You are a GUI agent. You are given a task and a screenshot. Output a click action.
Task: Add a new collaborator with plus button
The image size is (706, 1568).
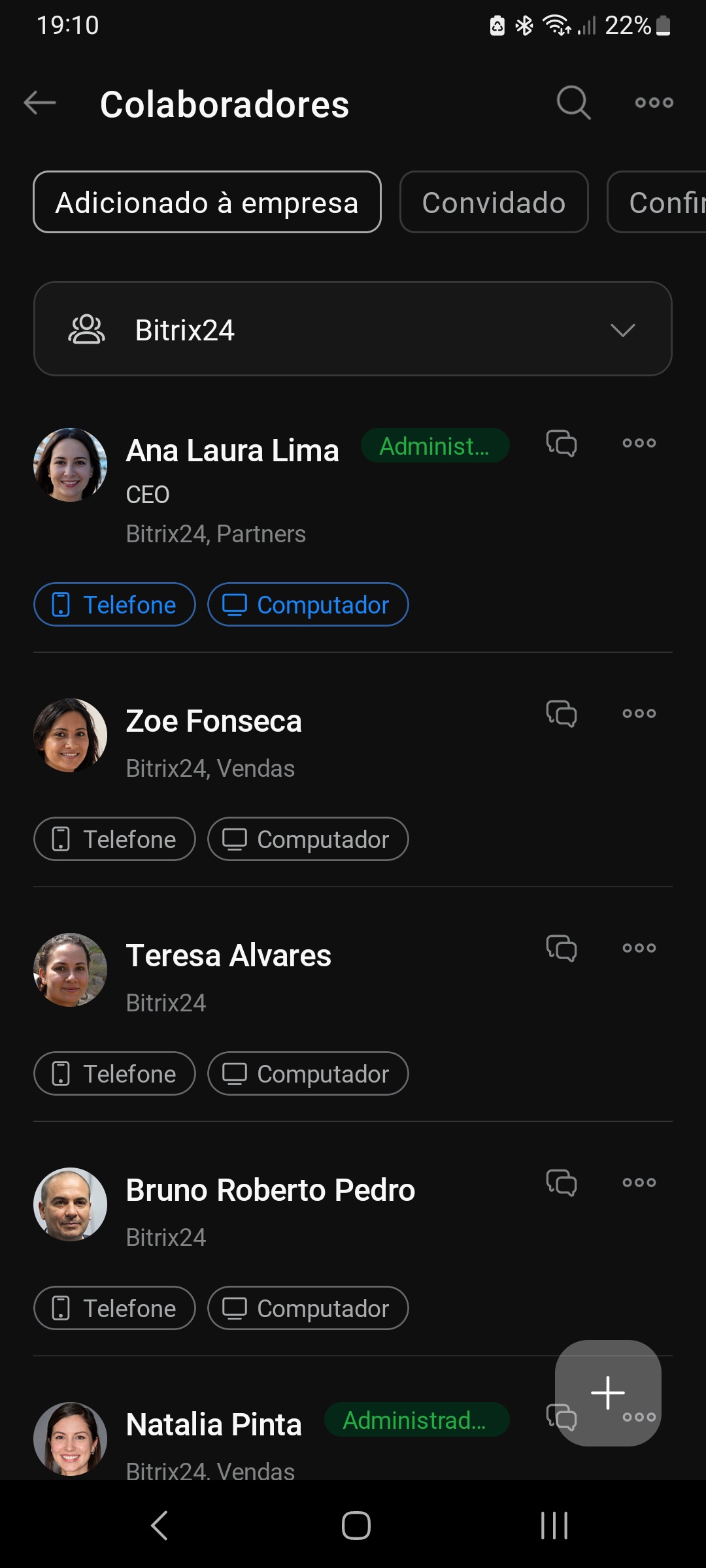point(608,1392)
